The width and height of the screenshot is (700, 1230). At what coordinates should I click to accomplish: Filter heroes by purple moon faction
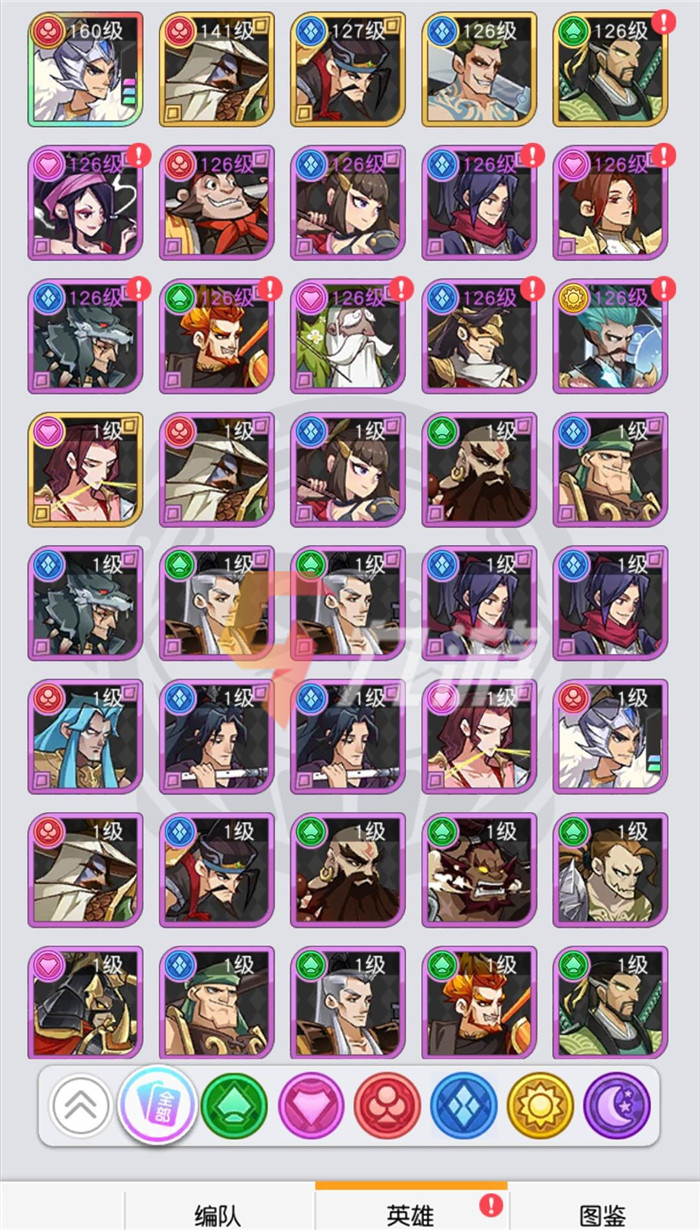616,1106
